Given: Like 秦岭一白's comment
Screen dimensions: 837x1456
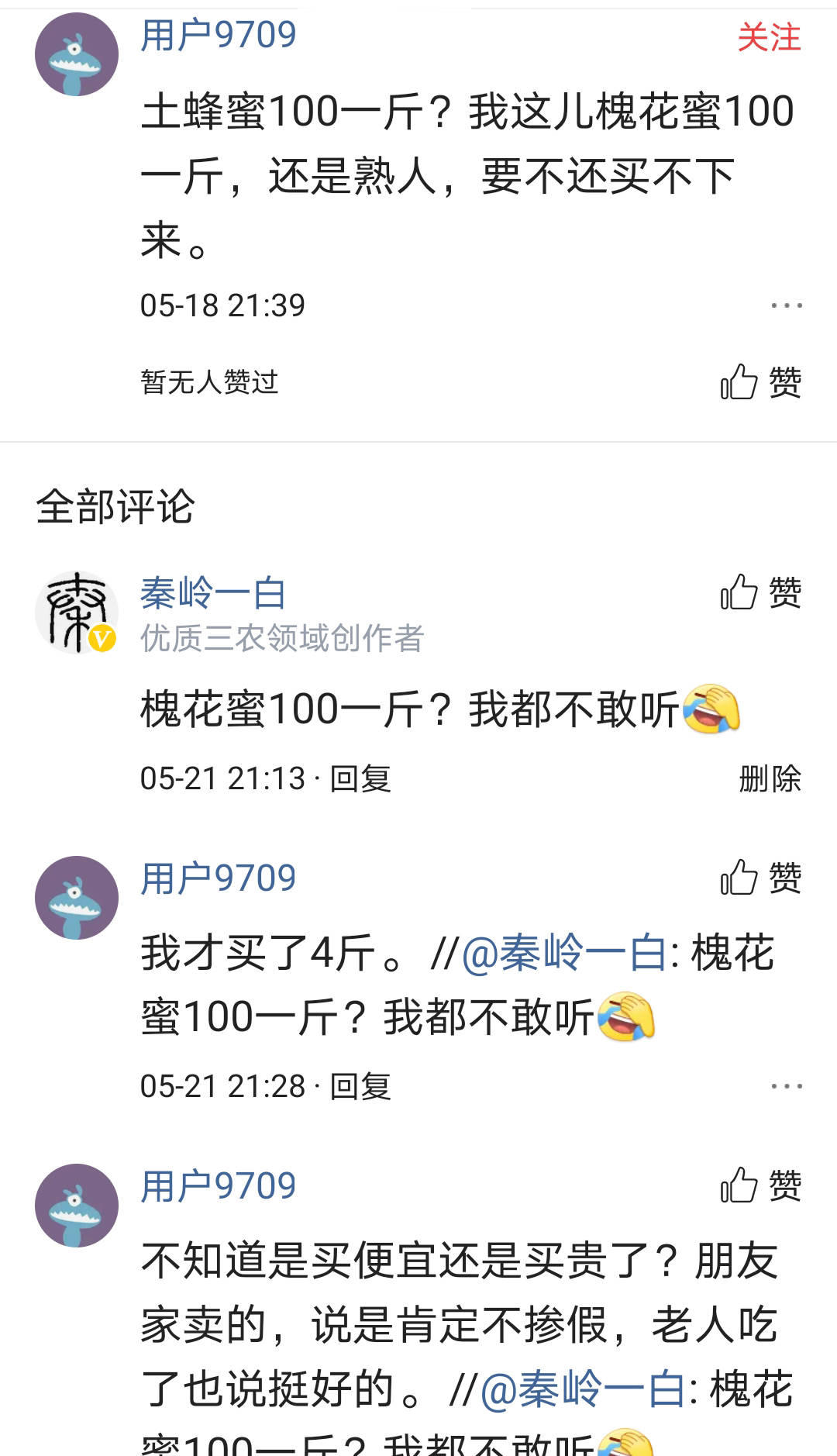Looking at the screenshot, I should click(761, 592).
